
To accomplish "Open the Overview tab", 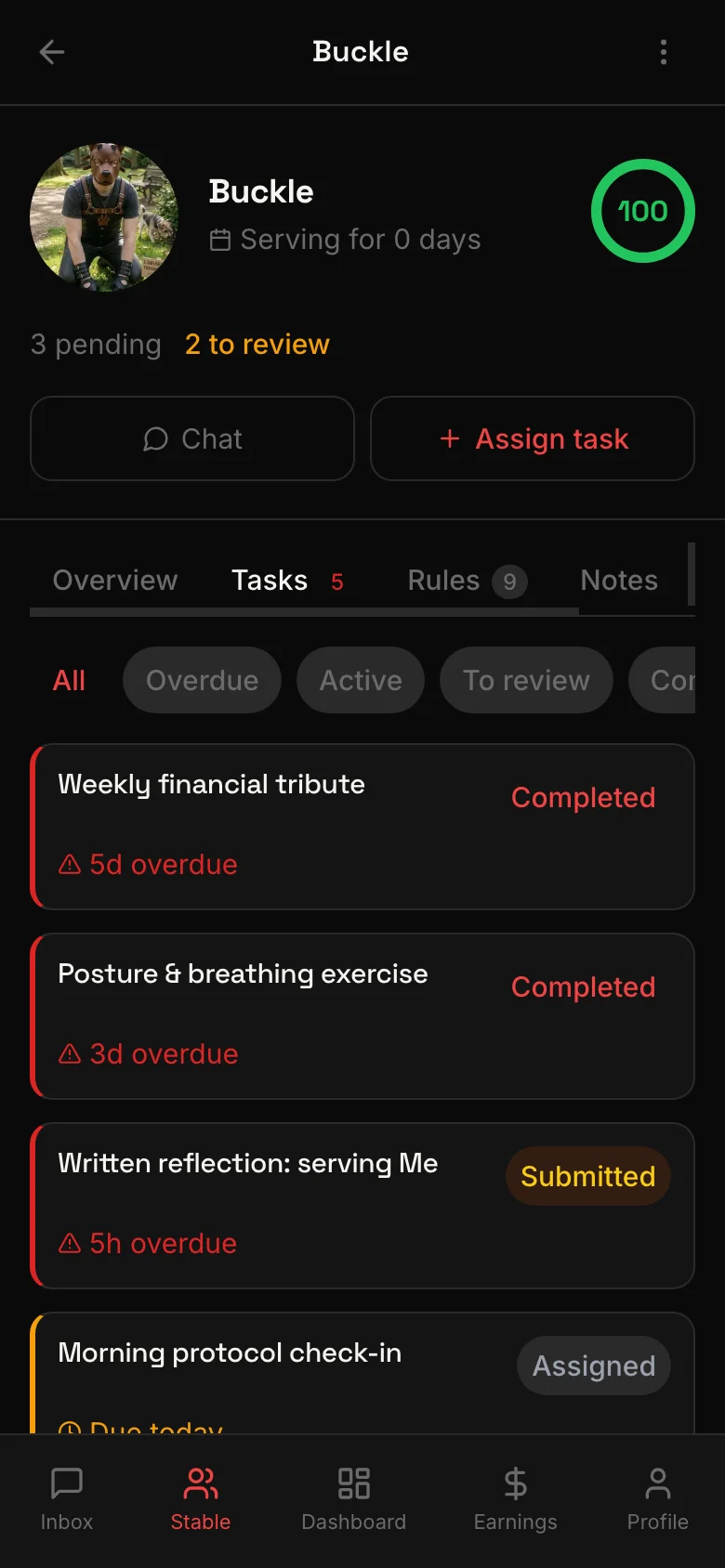I will pos(115,580).
